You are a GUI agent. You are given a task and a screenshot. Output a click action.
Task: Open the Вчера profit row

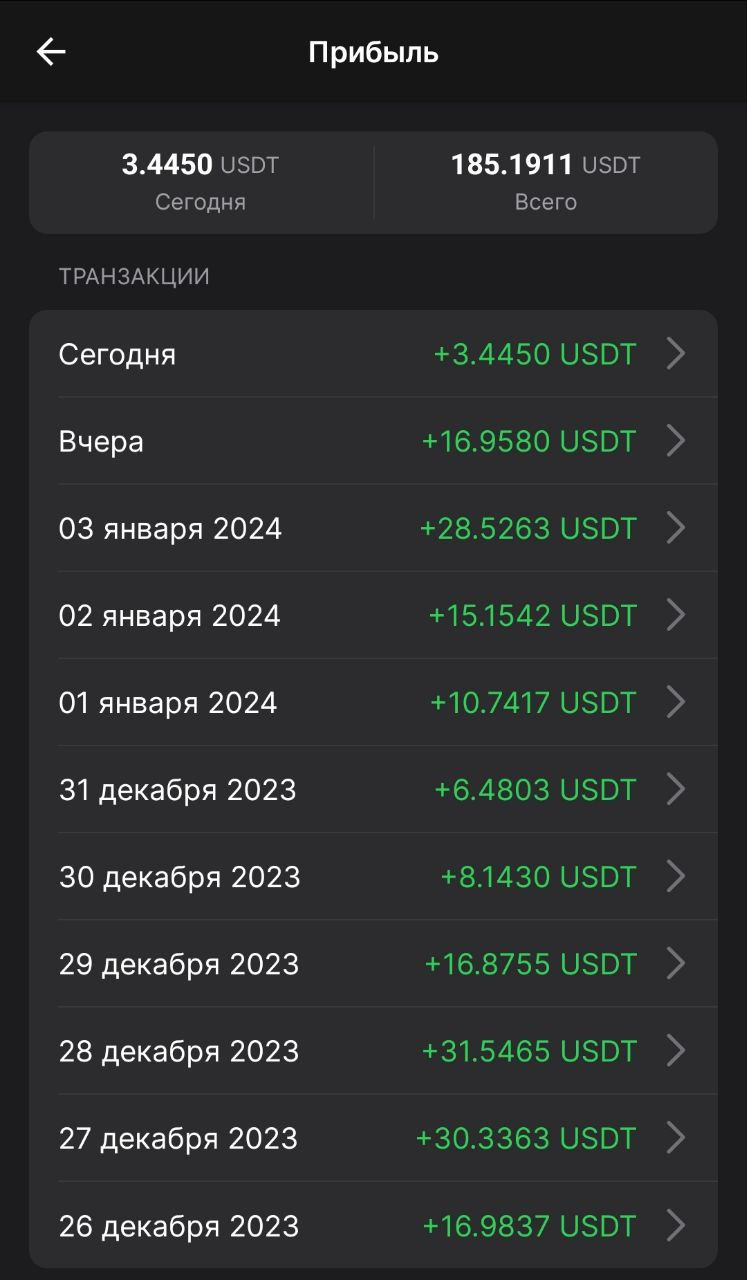373,441
